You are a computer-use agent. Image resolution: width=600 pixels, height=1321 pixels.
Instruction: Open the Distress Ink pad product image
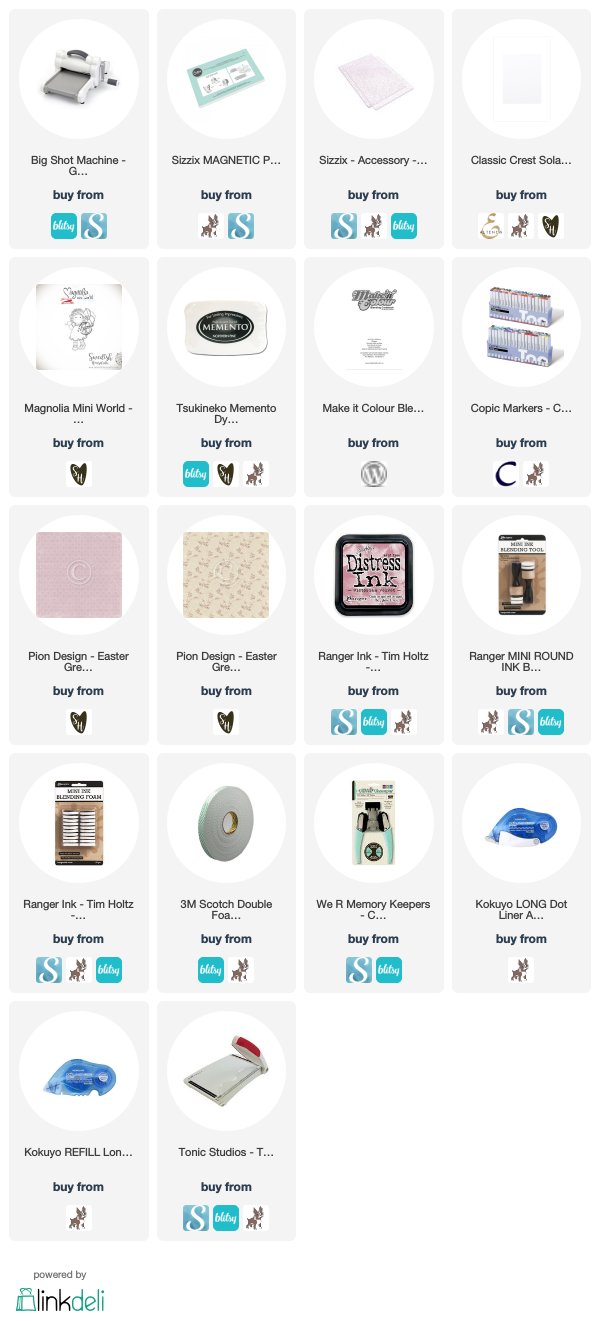tap(374, 575)
